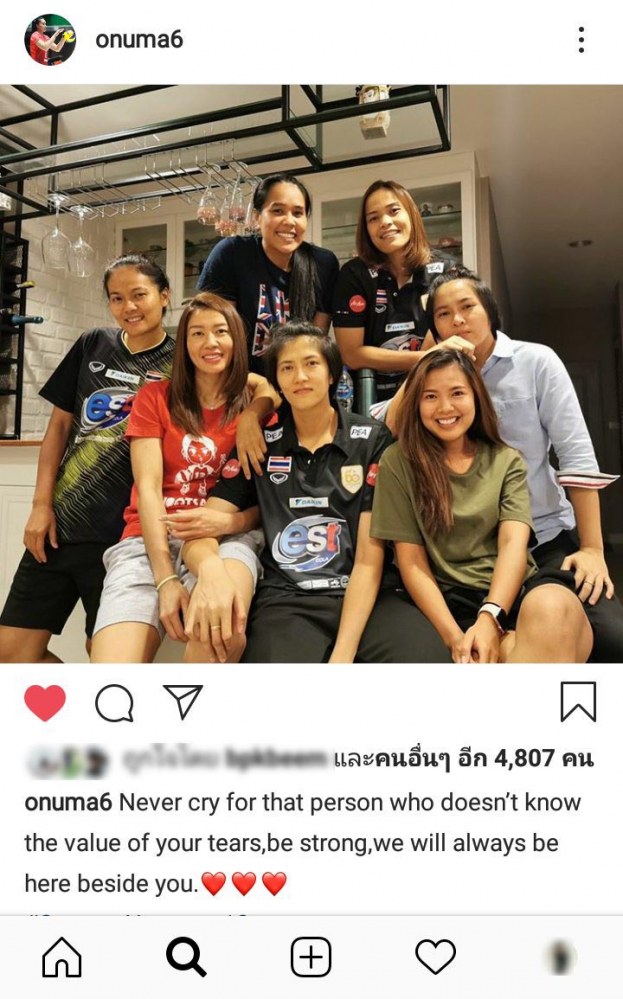Open the post's three-dot overflow menu
623x999 pixels.
(581, 40)
